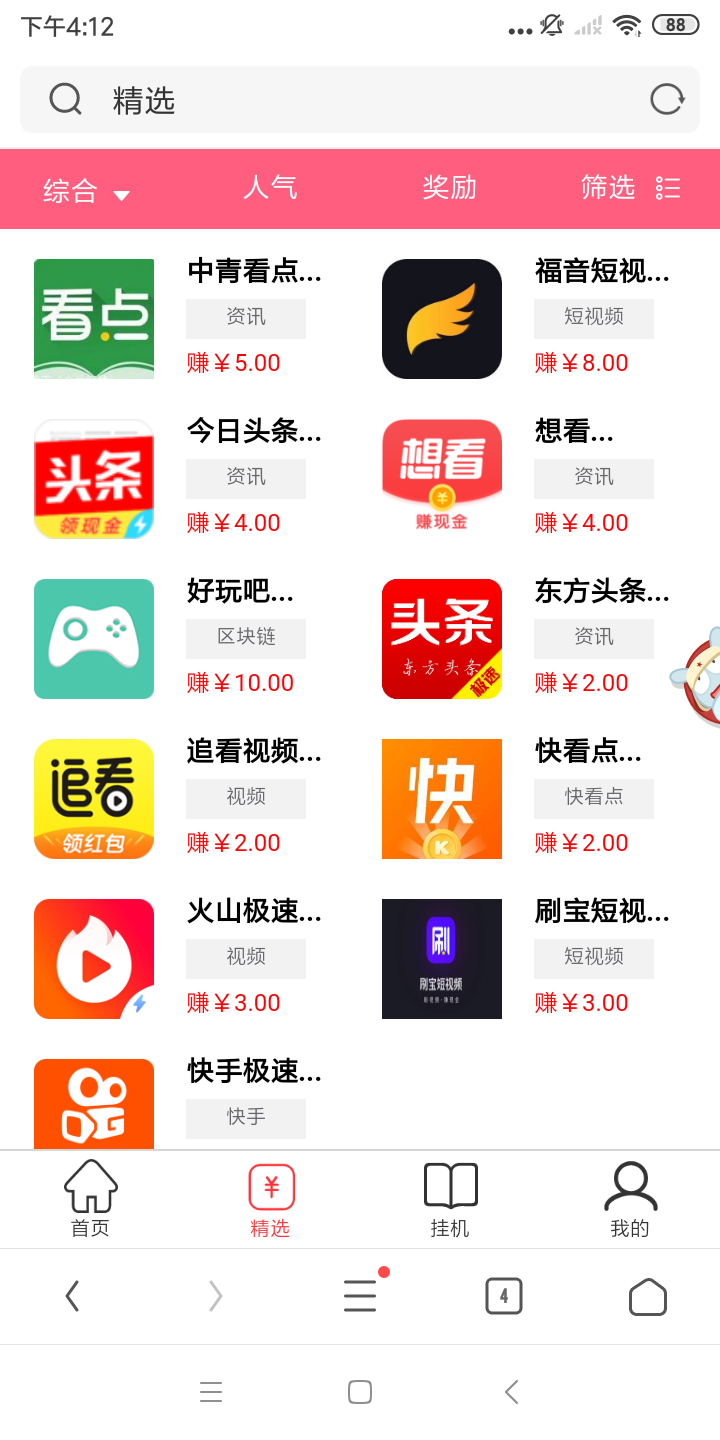Viewport: 720px width, 1440px height.
Task: Select the 快看点 offer
Action: coord(528,799)
